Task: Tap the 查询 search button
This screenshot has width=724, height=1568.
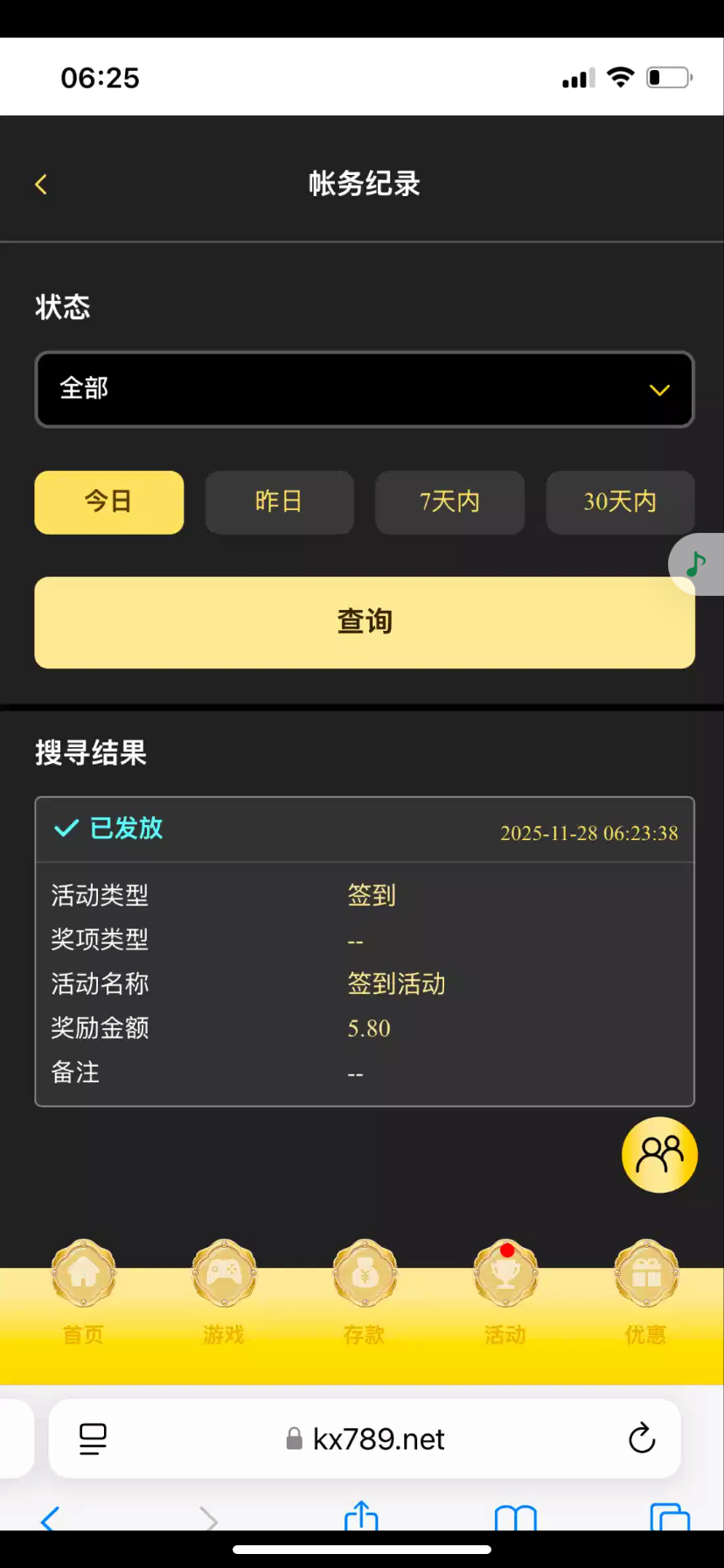Action: coord(364,622)
